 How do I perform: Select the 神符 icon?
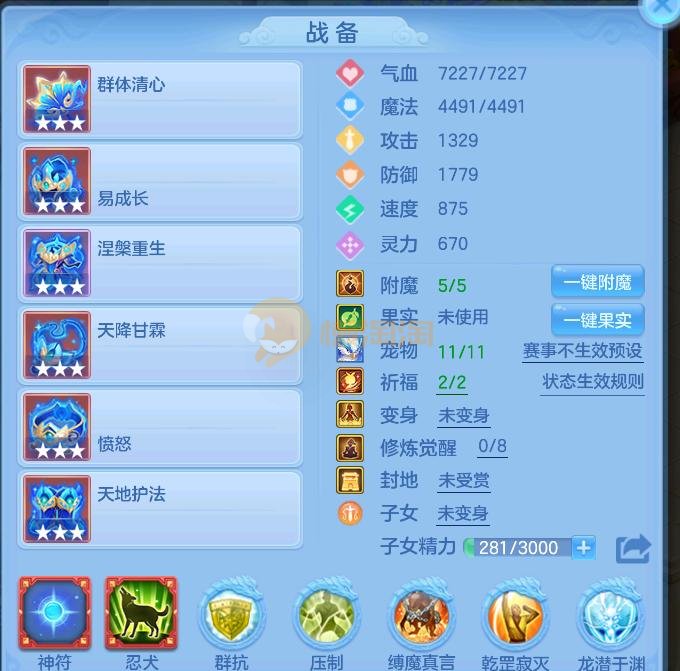tap(55, 612)
